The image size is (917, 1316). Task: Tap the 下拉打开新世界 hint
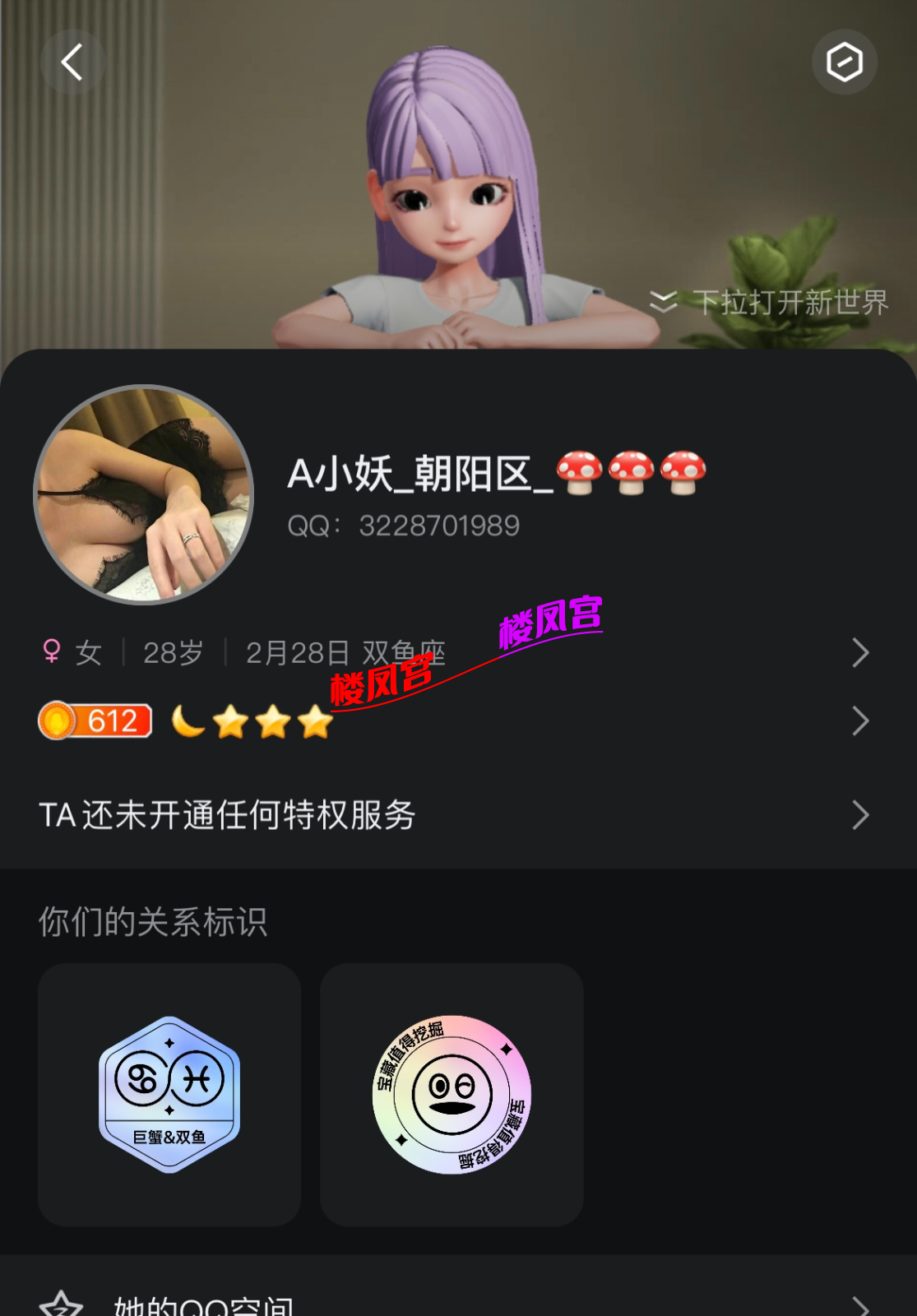point(770,303)
